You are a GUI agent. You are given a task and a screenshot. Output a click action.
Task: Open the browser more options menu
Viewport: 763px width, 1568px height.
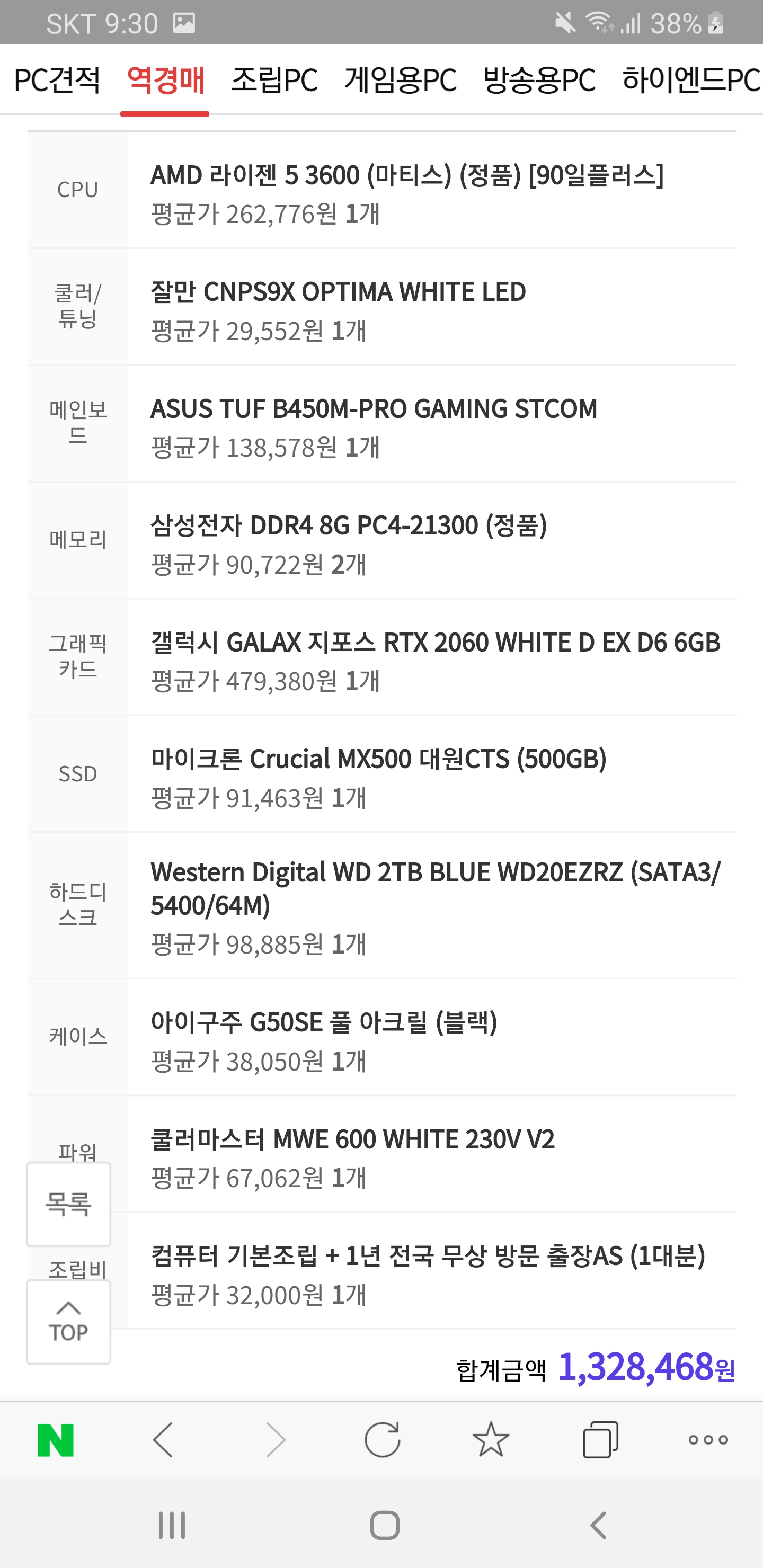click(x=708, y=1440)
